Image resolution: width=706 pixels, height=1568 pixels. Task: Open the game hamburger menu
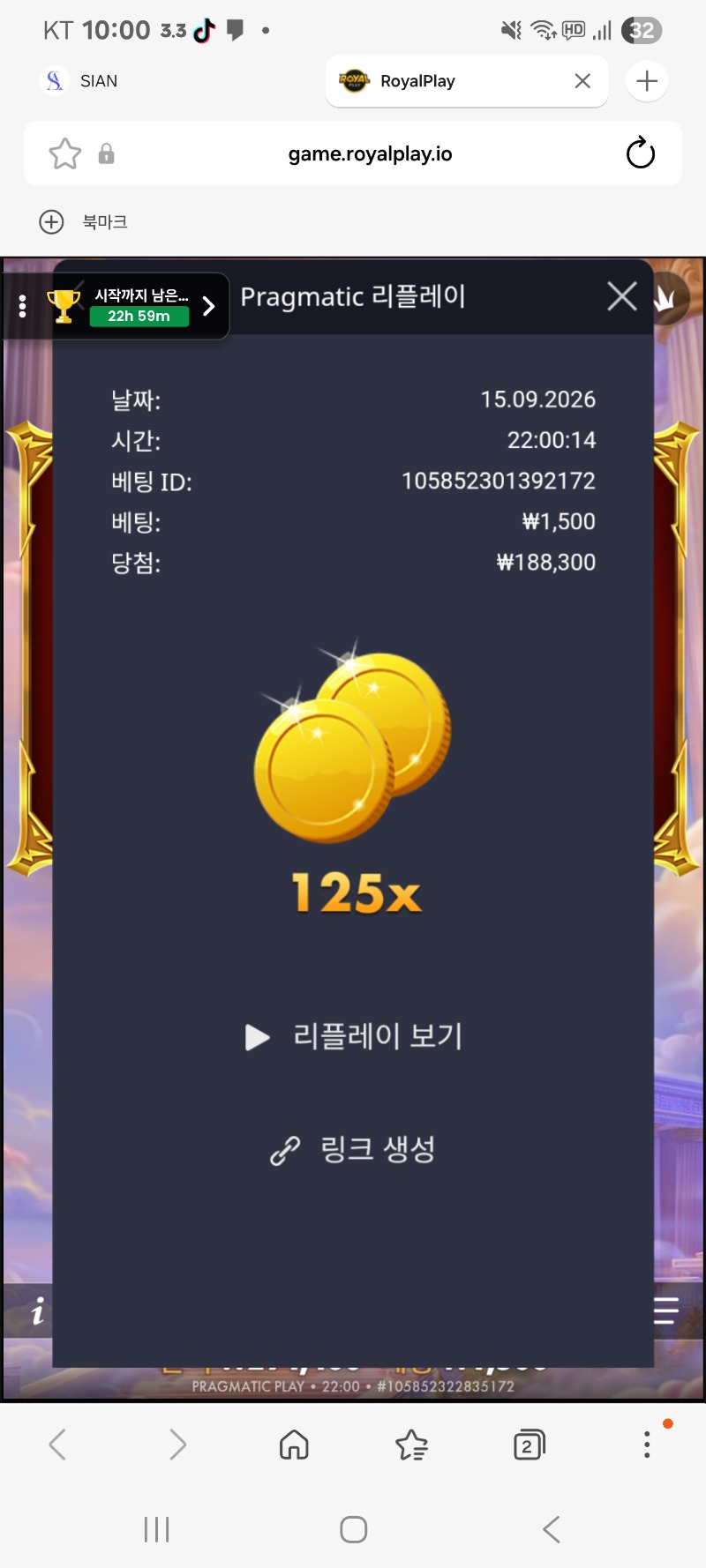pyautogui.click(x=666, y=1310)
